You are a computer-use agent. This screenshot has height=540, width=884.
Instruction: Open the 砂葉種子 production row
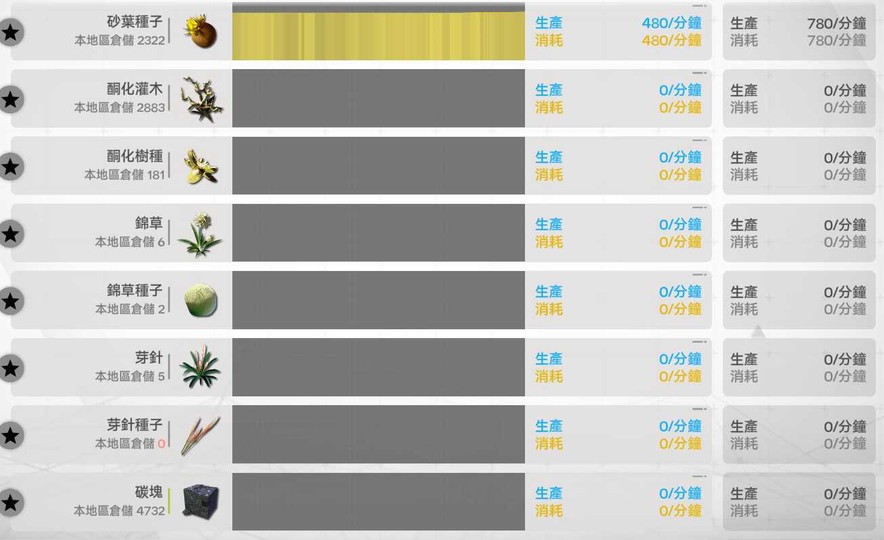coord(378,32)
